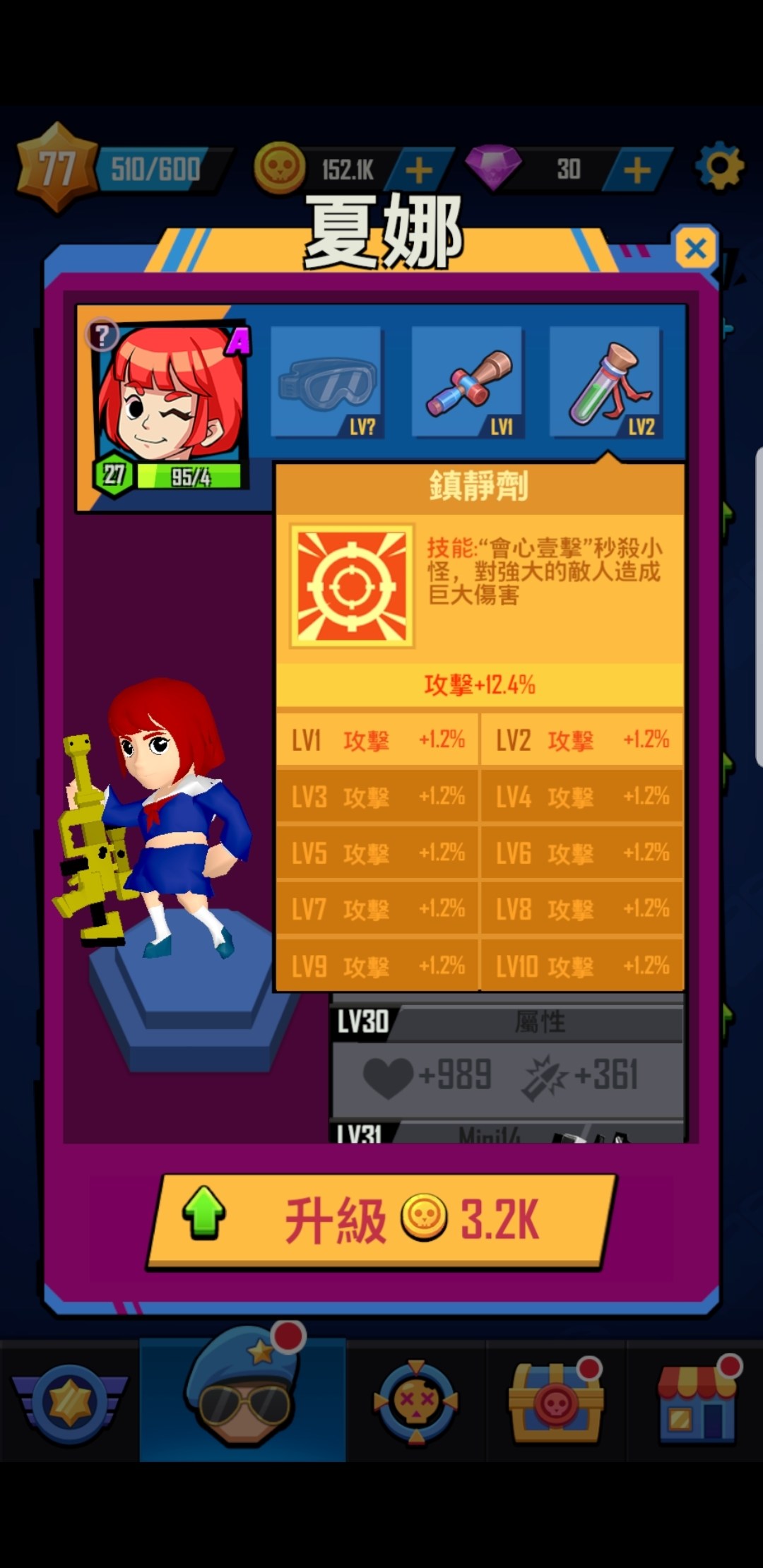Add more skull coins
The width and height of the screenshot is (763, 1568).
click(x=419, y=170)
